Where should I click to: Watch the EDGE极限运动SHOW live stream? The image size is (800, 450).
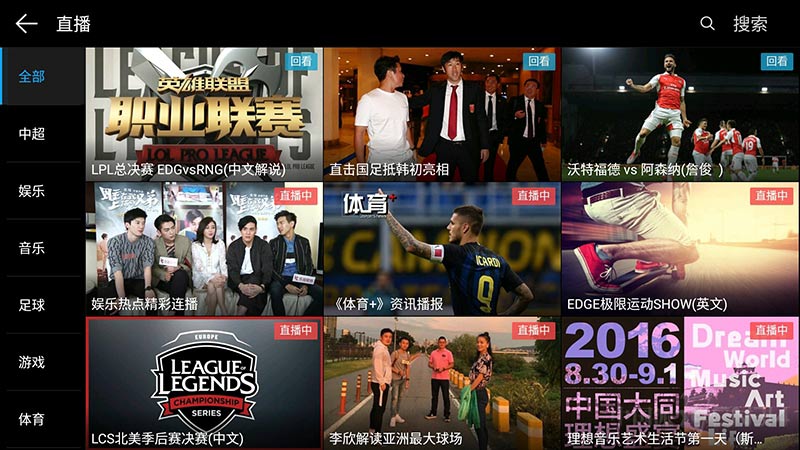pyautogui.click(x=680, y=248)
